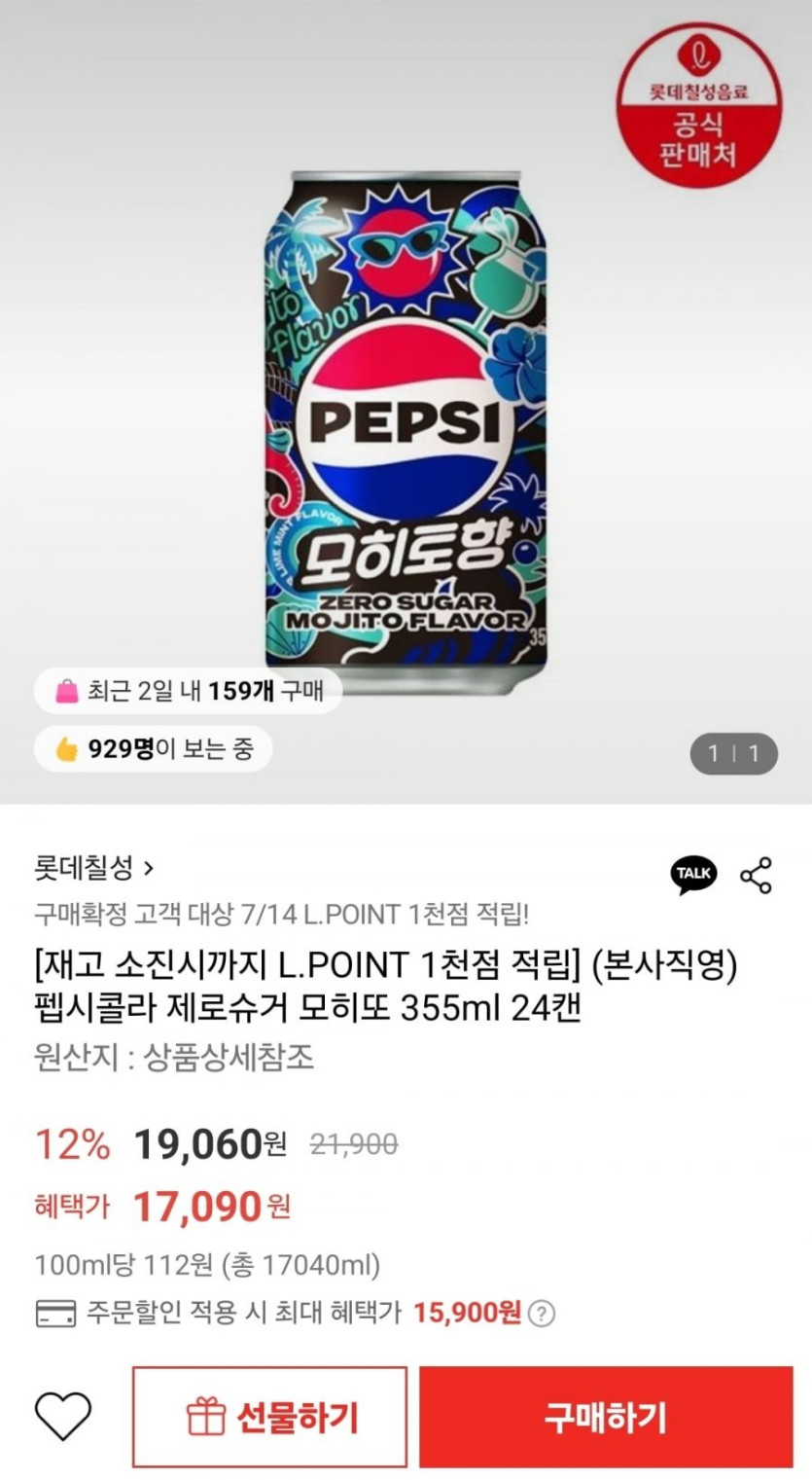Share this Pepsi product

(x=757, y=875)
